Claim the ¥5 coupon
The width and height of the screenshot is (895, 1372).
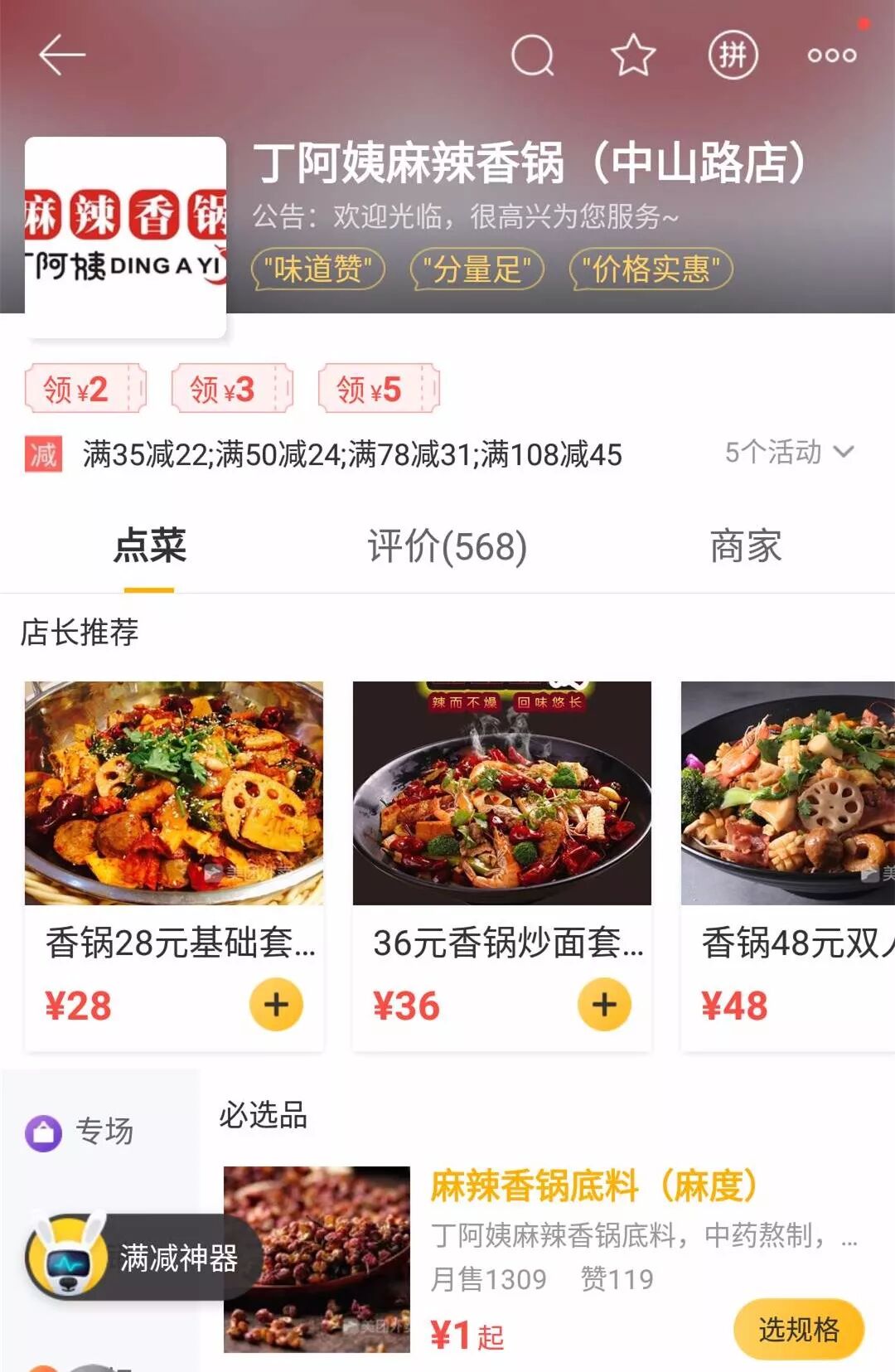[379, 389]
